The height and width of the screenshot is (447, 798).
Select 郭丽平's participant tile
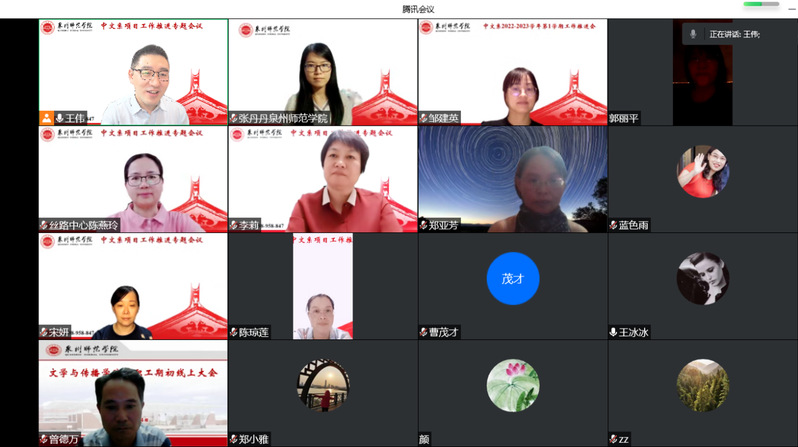point(702,72)
